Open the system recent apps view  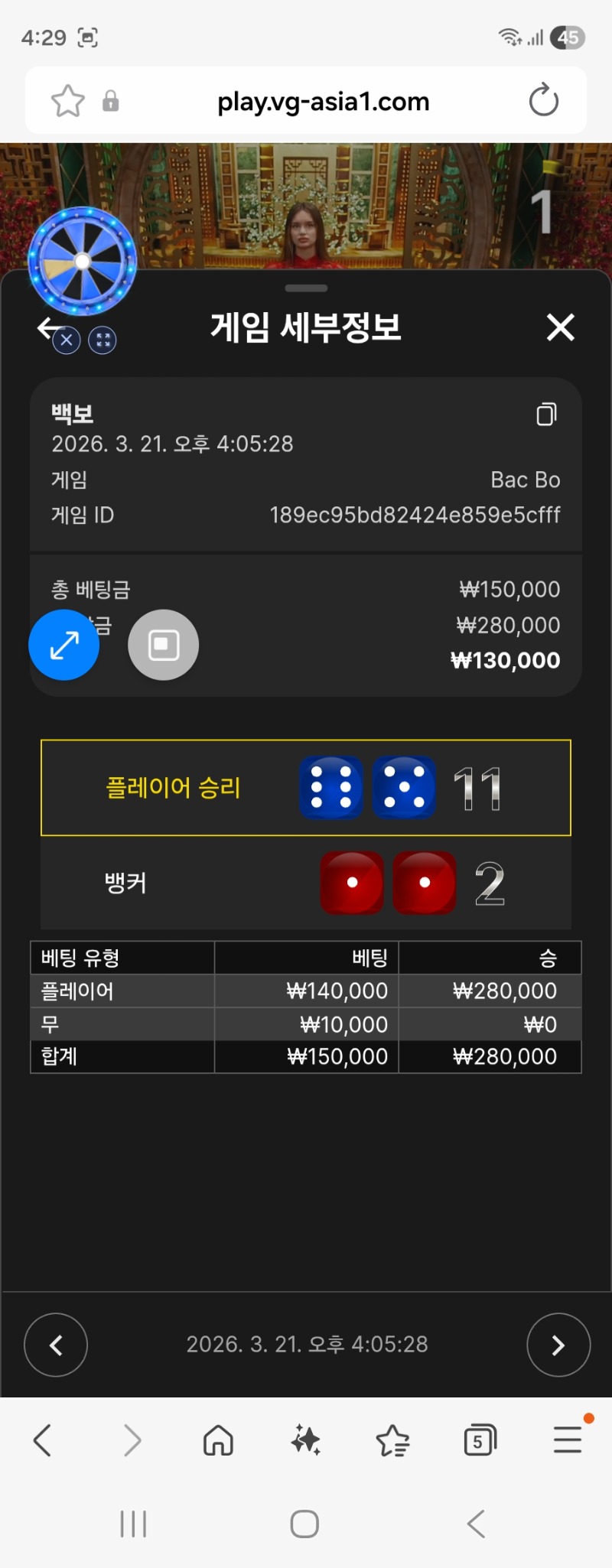pyautogui.click(x=133, y=1524)
